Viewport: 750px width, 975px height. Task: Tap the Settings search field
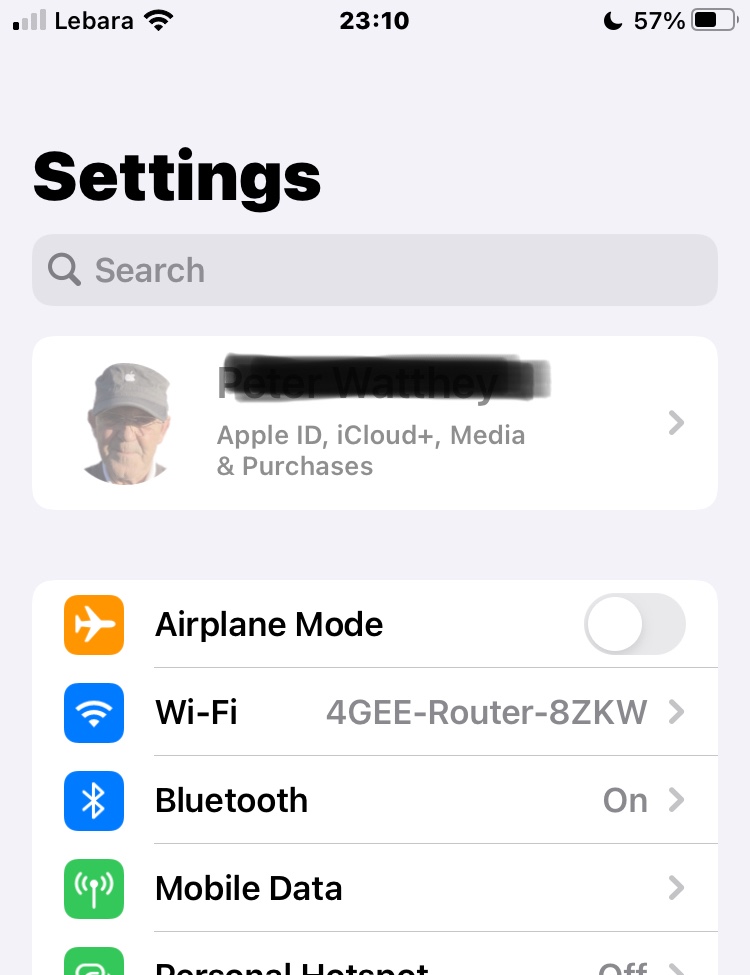374,270
